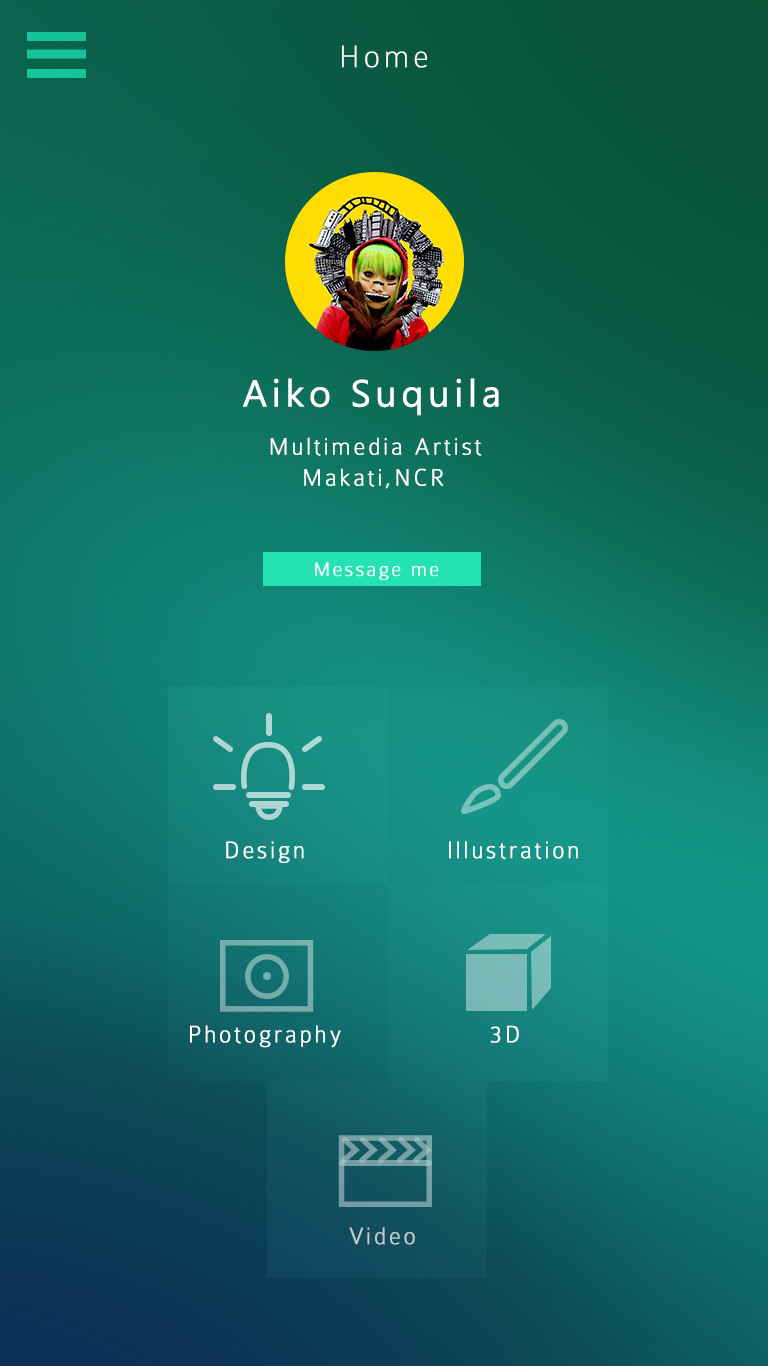Image resolution: width=768 pixels, height=1366 pixels.
Task: Select the name Aiko Suquila
Action: click(x=372, y=395)
